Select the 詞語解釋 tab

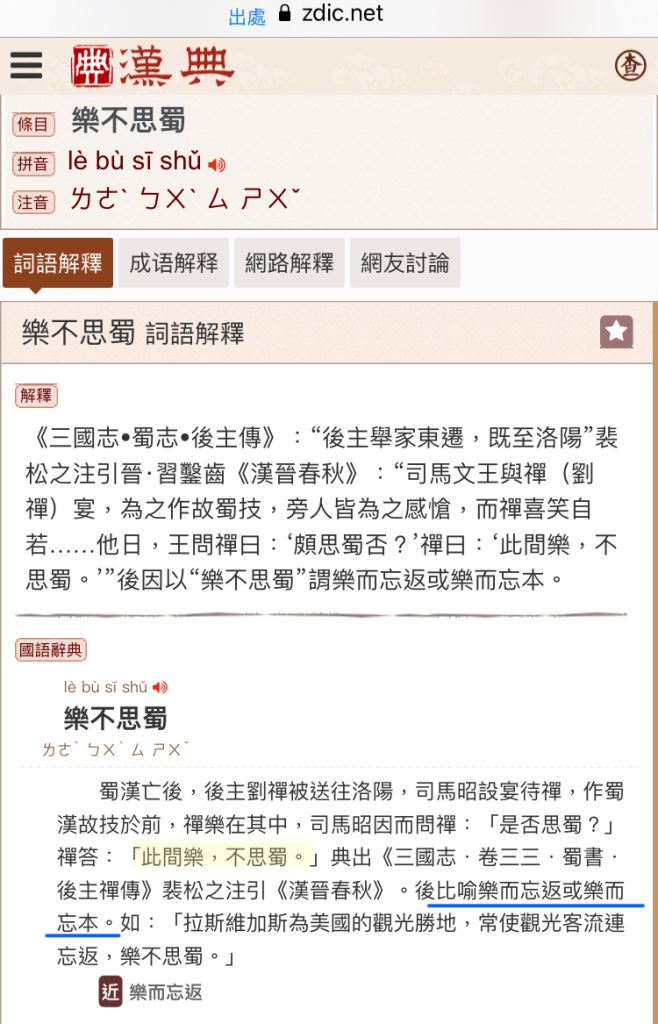[57, 263]
